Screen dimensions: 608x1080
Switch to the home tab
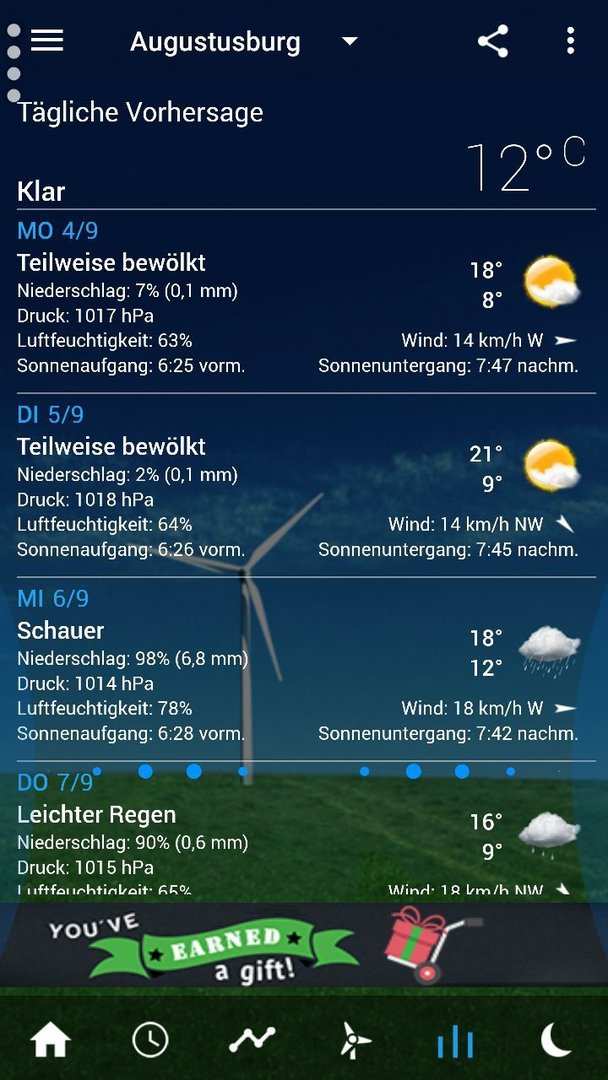tap(50, 1040)
